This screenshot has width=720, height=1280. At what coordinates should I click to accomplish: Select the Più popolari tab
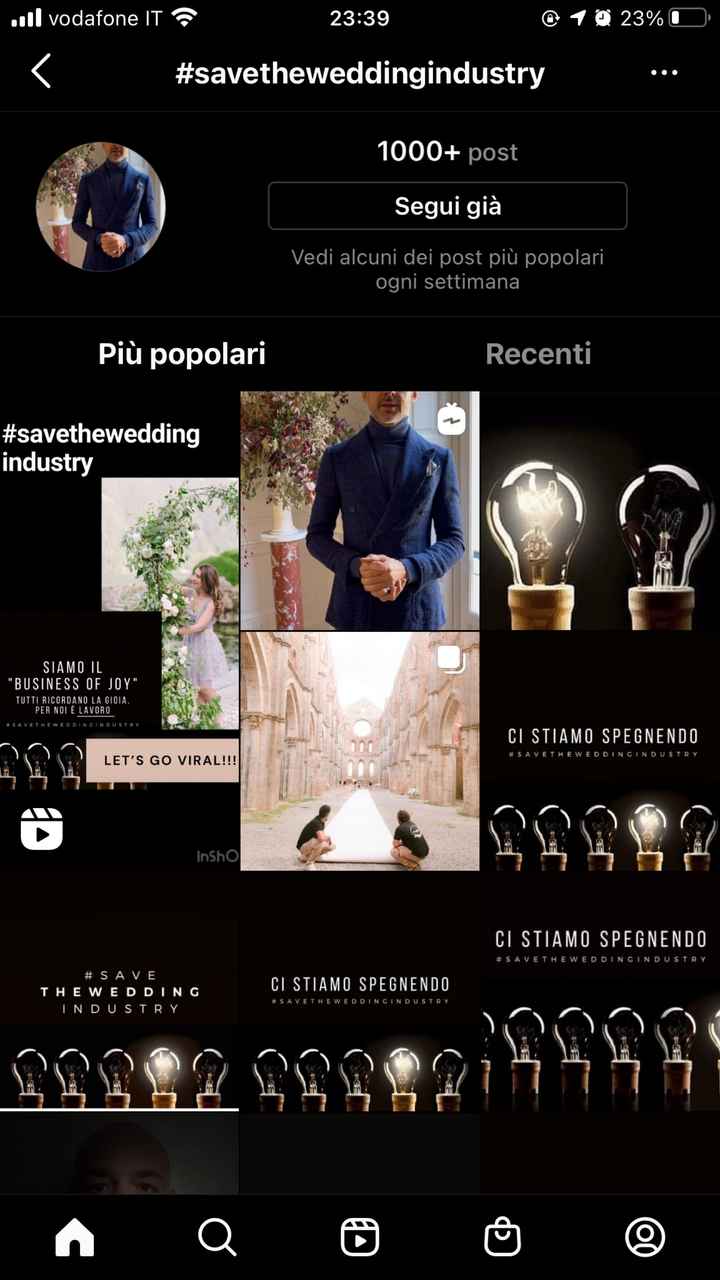click(182, 354)
